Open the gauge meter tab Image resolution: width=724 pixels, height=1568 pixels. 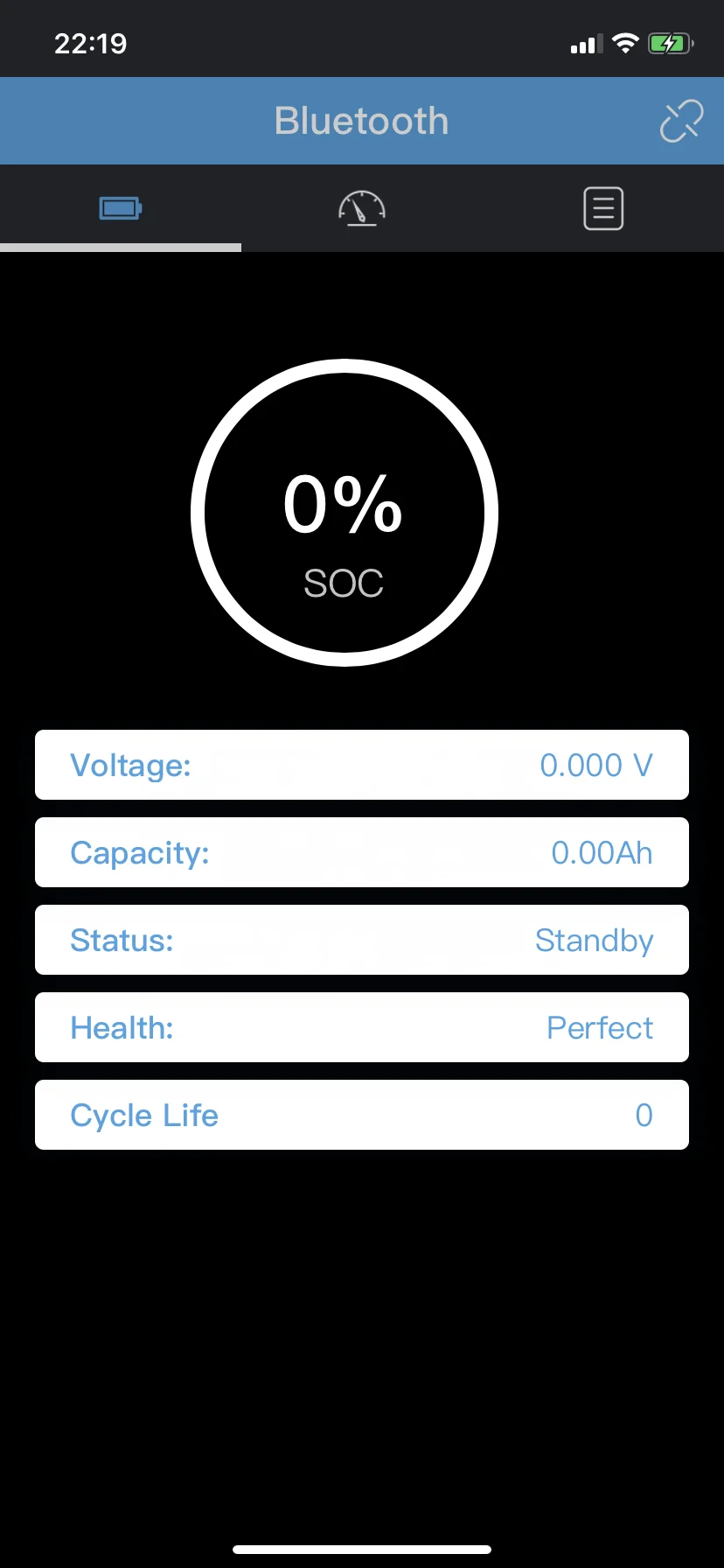362,208
